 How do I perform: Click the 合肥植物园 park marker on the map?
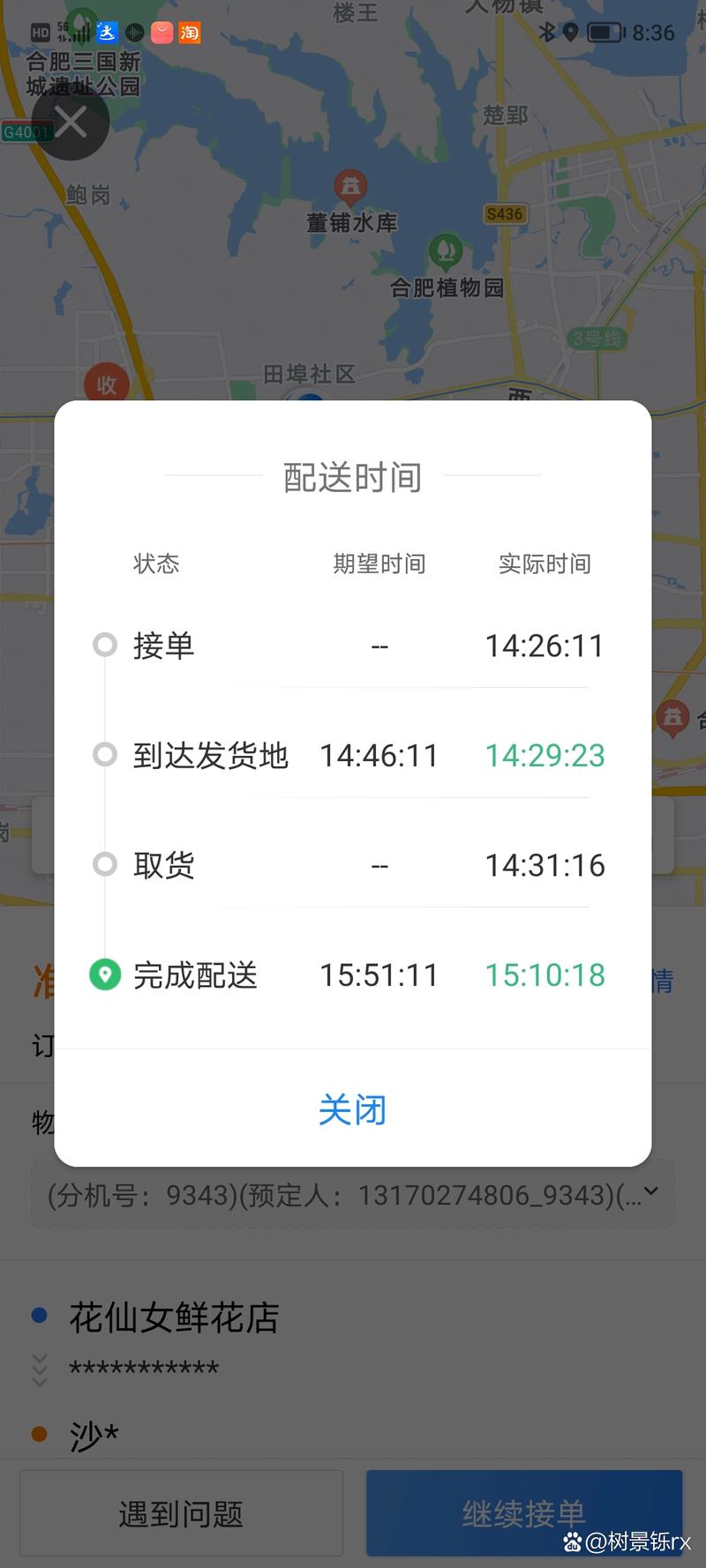point(447,251)
